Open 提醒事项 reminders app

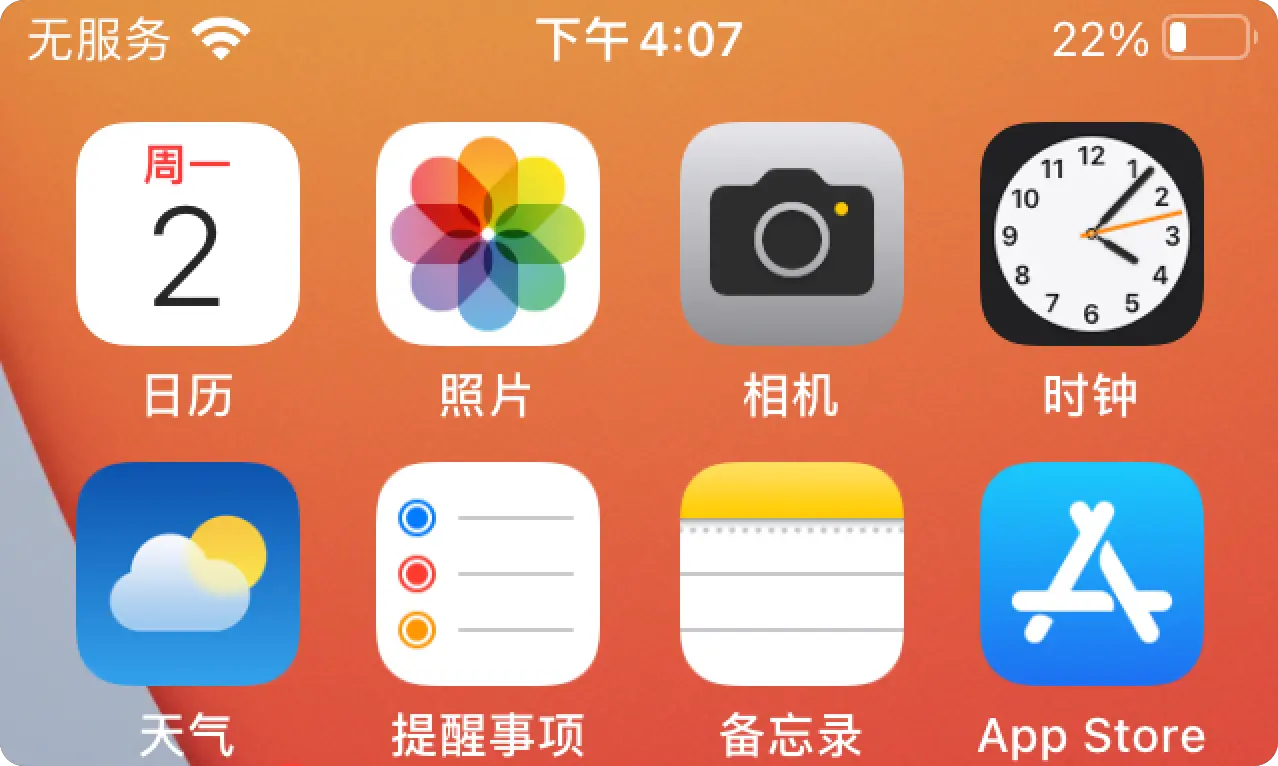pos(488,574)
